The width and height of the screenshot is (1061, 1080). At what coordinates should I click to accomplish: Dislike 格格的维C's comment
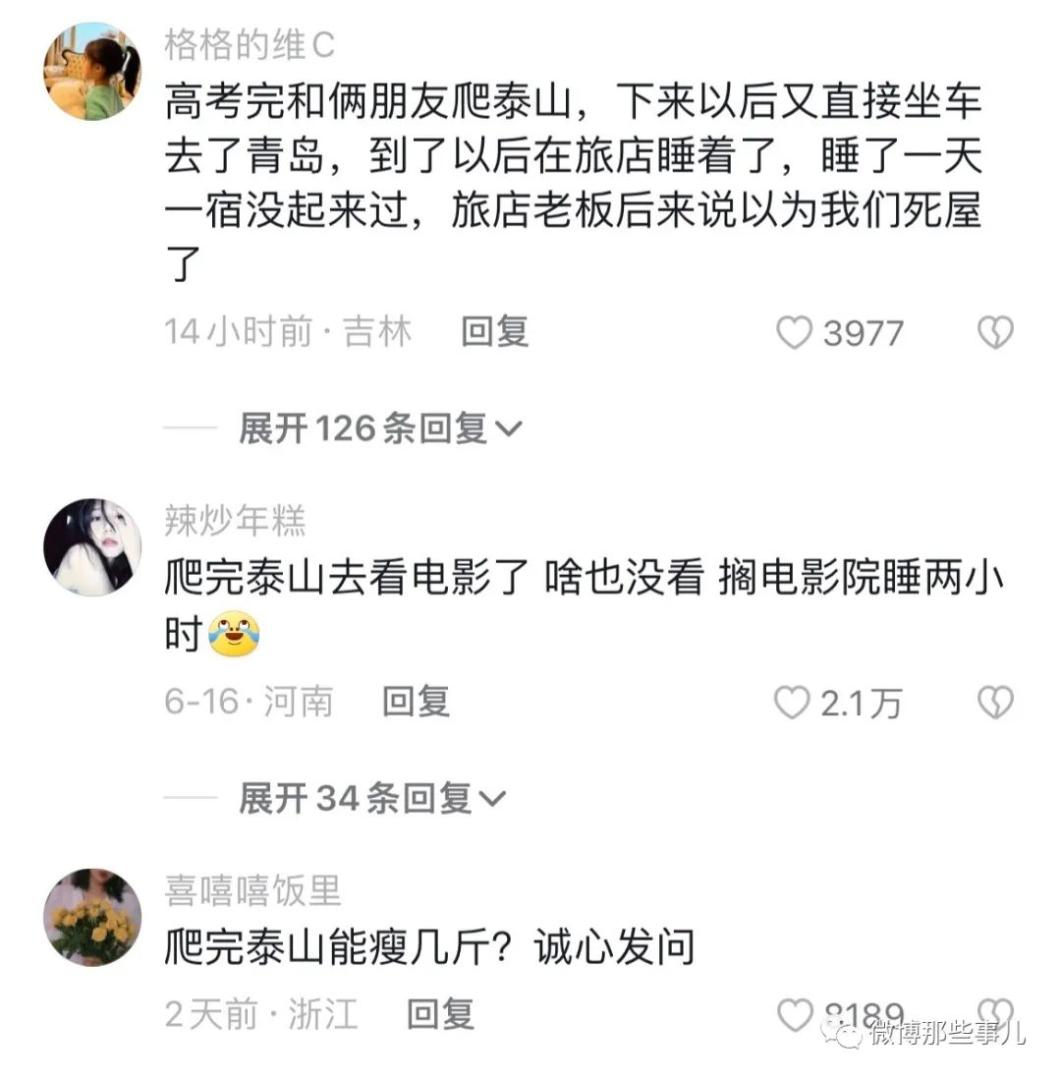(x=994, y=333)
